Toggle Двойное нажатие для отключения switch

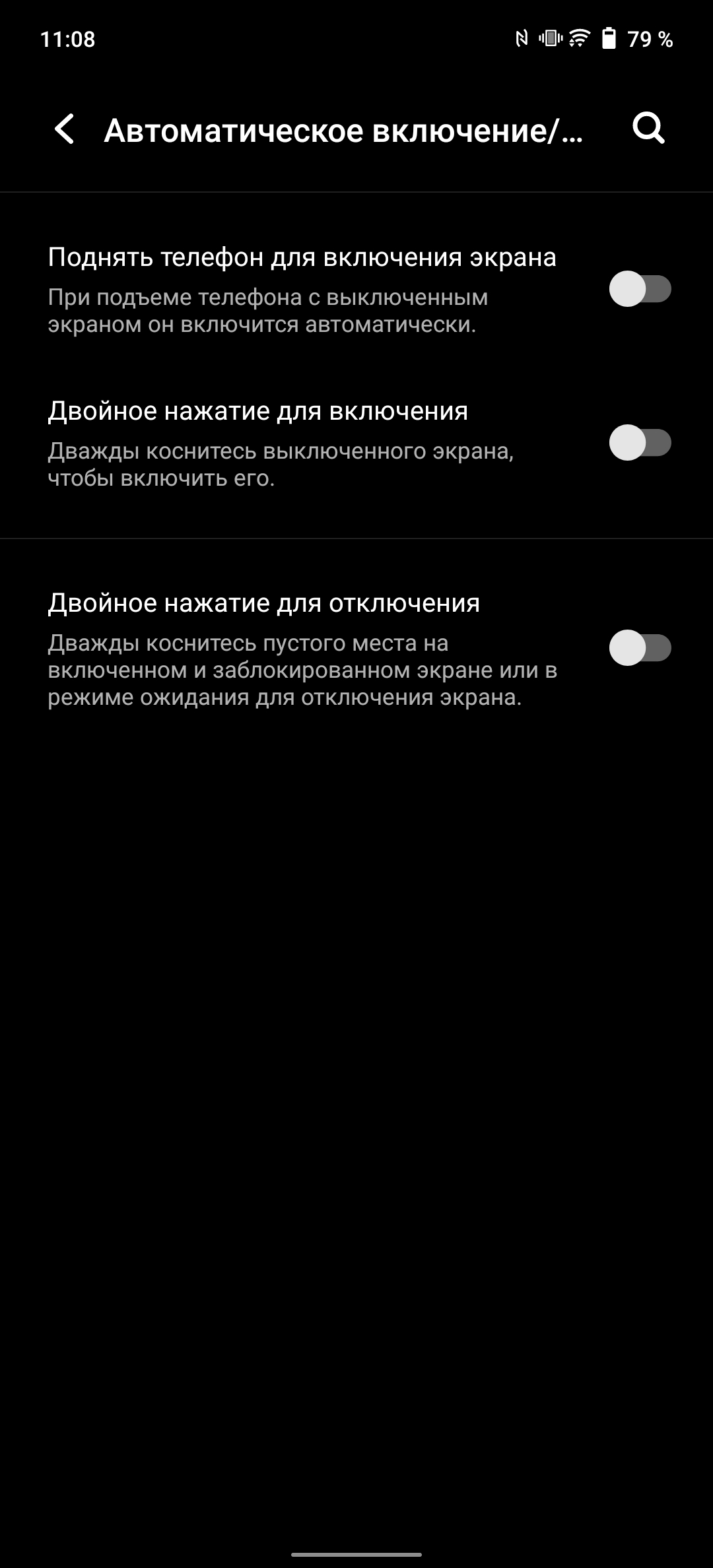point(639,648)
